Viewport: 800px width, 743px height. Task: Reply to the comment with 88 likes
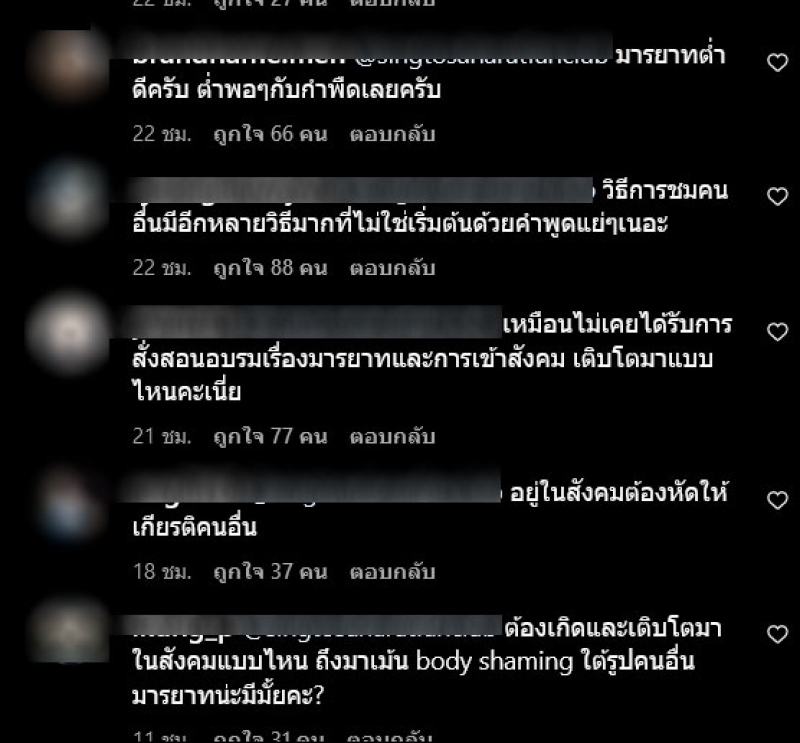pos(392,268)
